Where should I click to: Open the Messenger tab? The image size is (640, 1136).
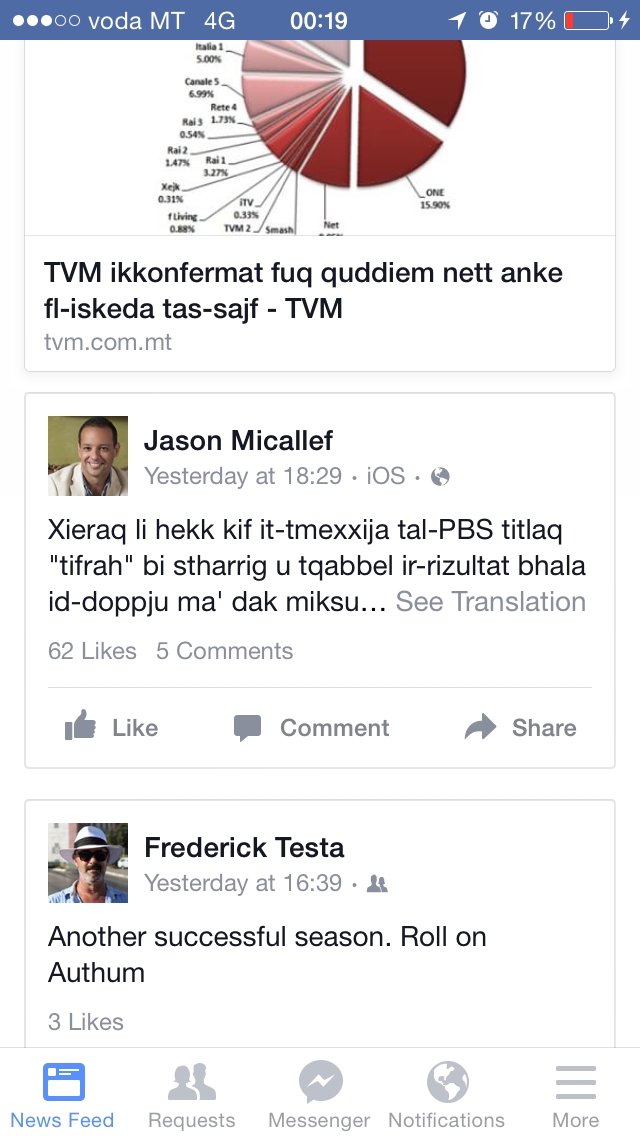[x=320, y=1094]
